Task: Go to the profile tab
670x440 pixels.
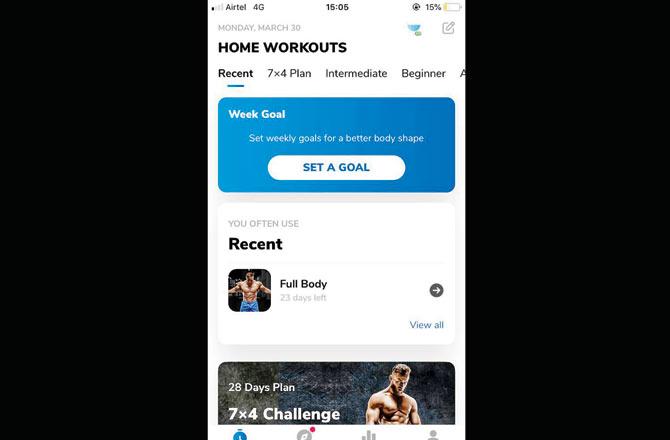Action: (433, 434)
